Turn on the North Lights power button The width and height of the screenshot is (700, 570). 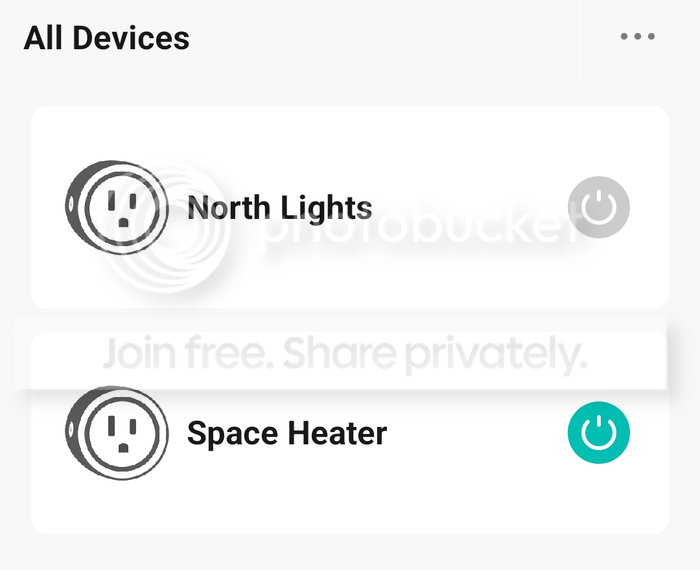598,208
